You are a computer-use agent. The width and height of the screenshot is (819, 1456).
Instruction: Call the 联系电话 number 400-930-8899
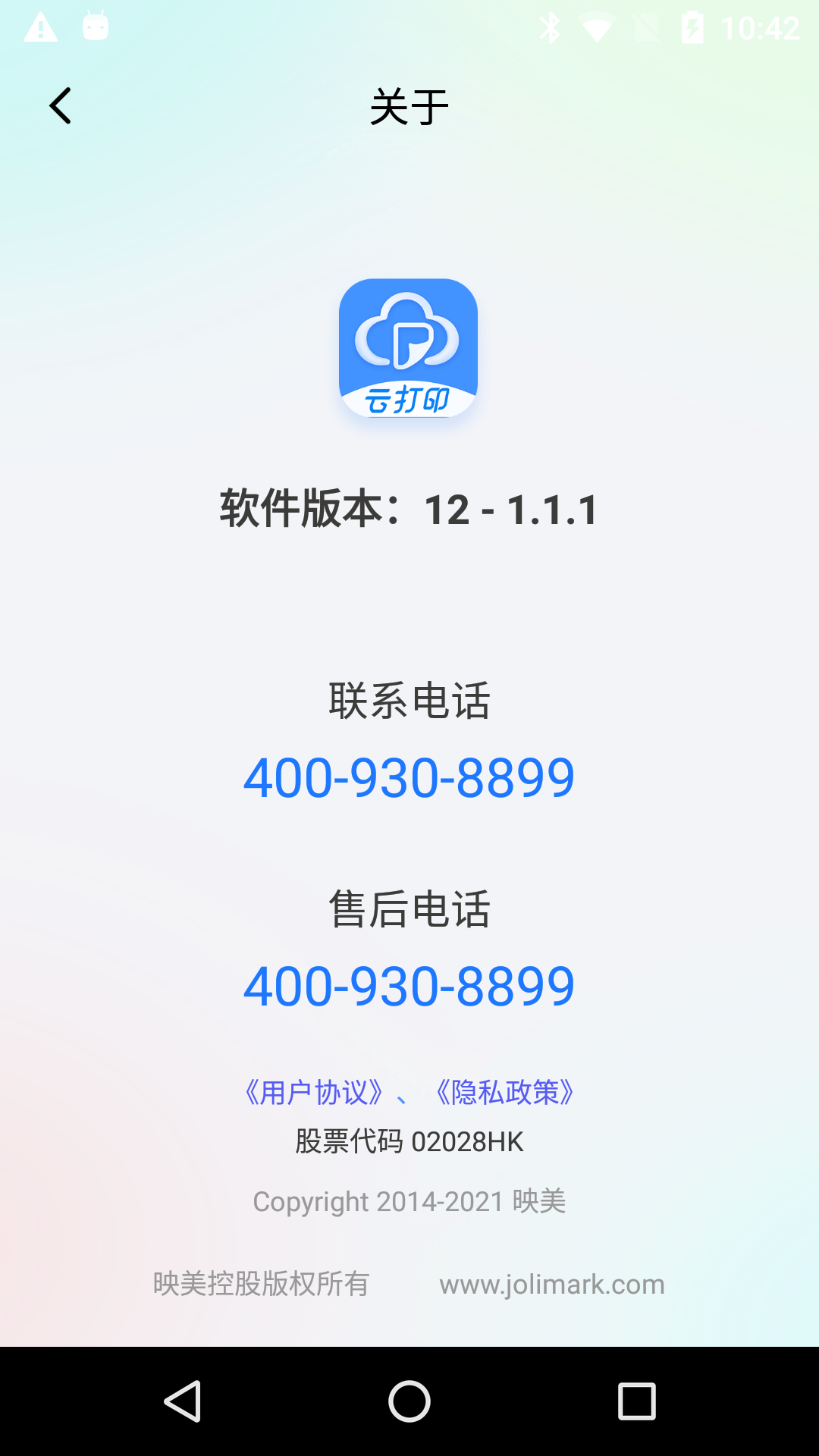pos(409,777)
